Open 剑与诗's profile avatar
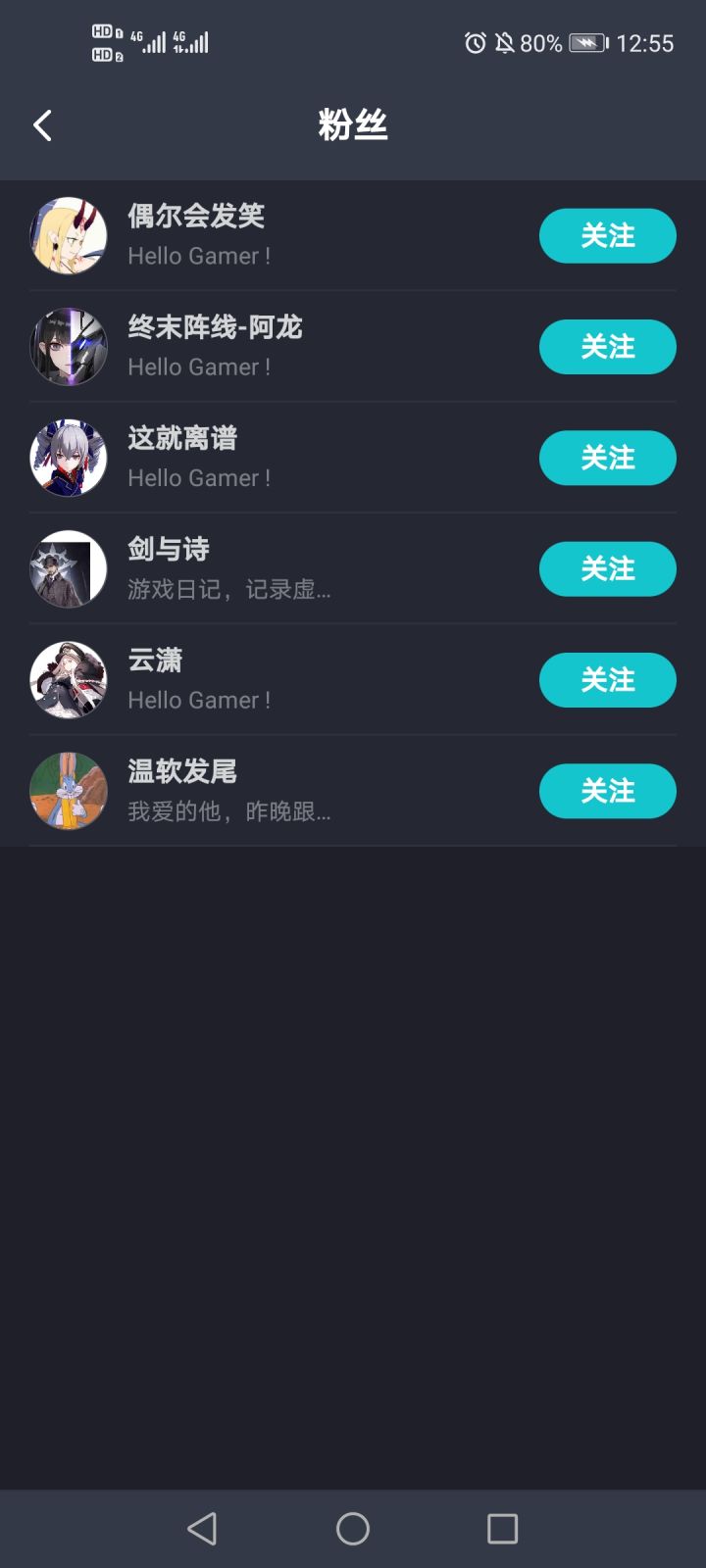706x1568 pixels. pyautogui.click(x=68, y=568)
